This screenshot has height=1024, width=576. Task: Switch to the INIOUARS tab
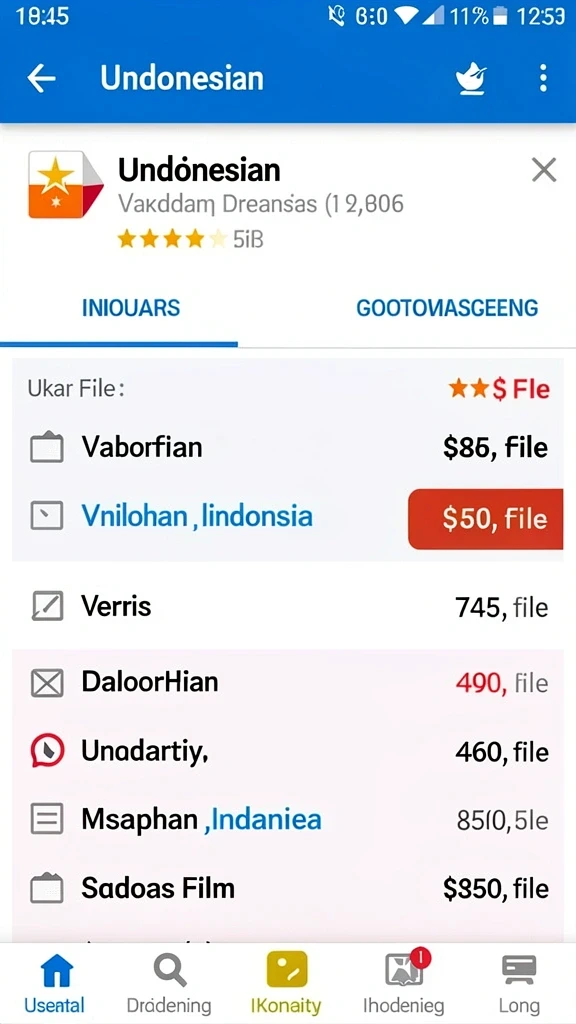pos(131,308)
